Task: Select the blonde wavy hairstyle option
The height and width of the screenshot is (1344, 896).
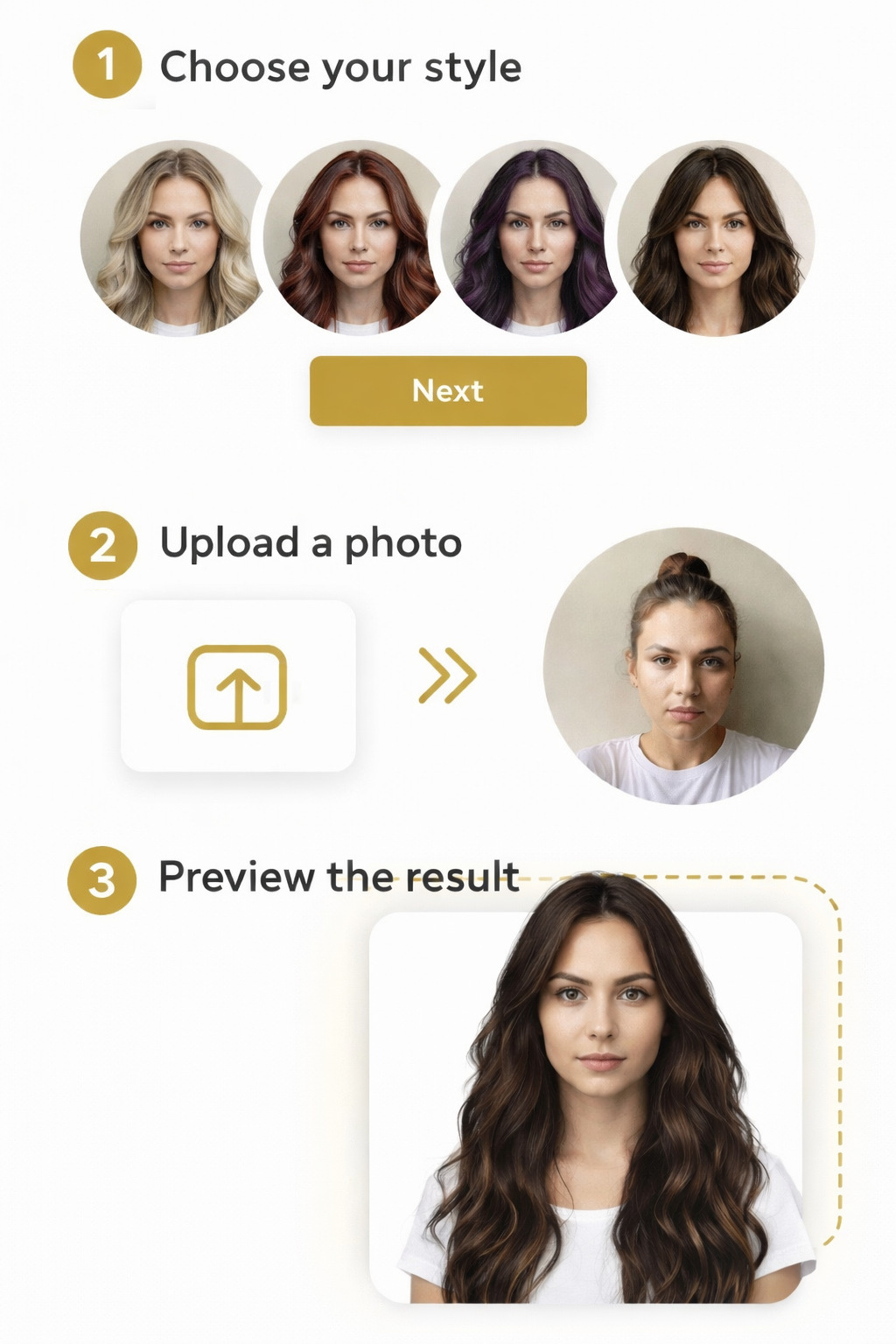Action: (173, 238)
